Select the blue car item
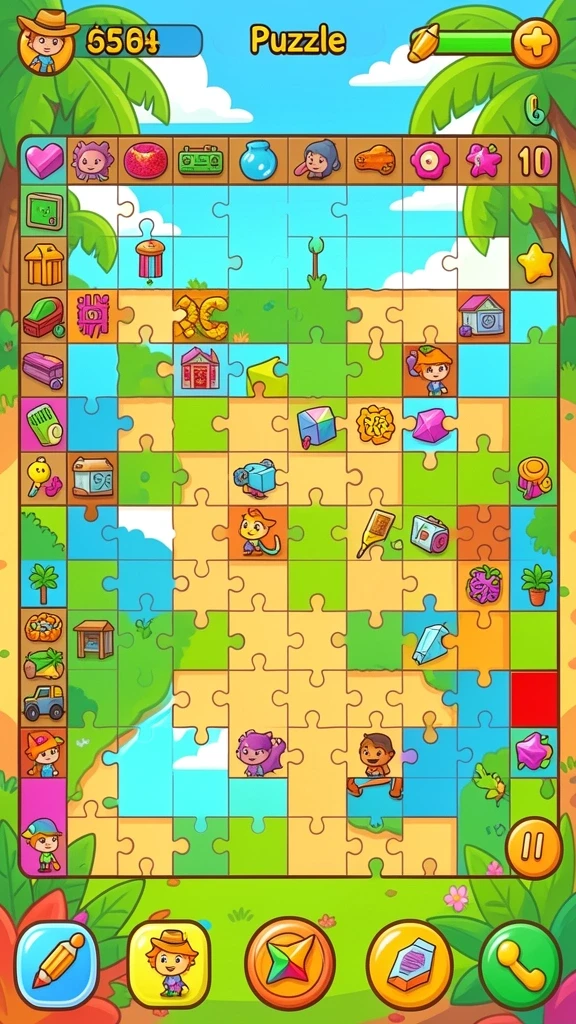Screen dimensions: 576x1024 [x=44, y=702]
